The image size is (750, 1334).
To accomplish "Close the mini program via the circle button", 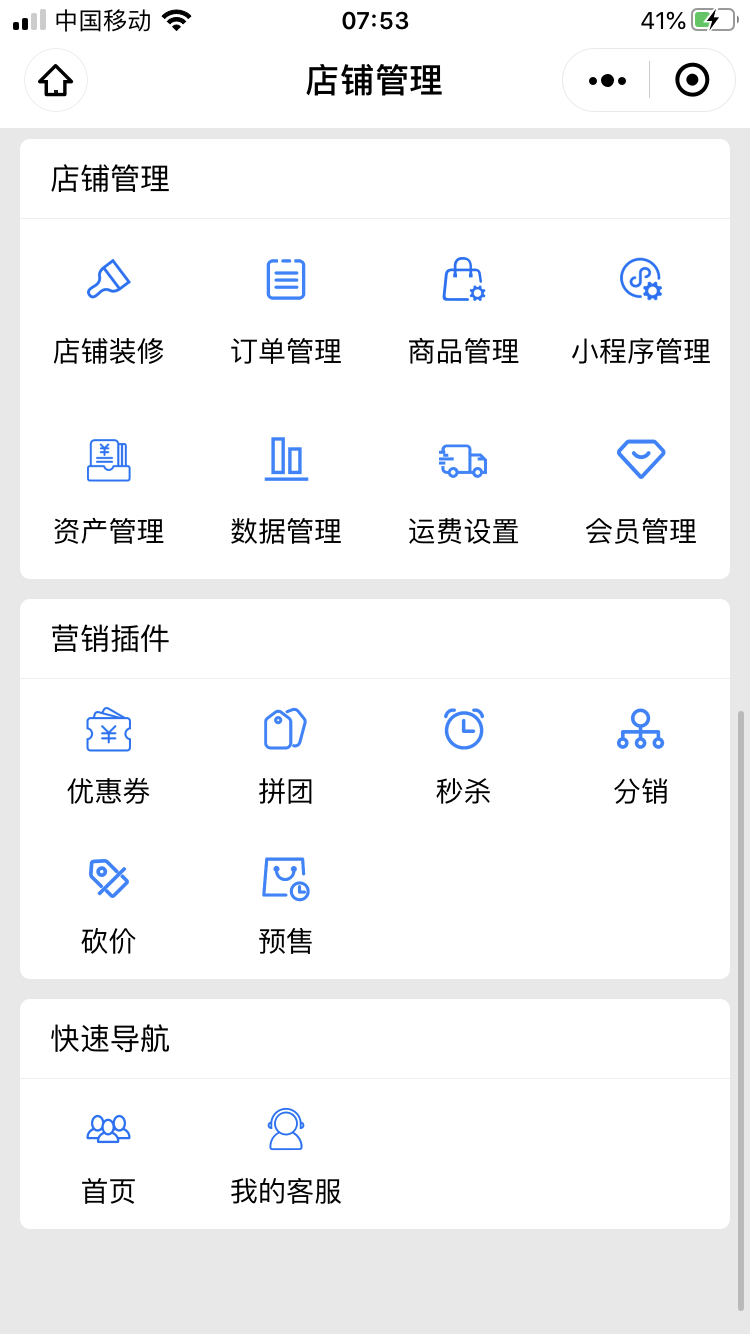I will (x=692, y=80).
